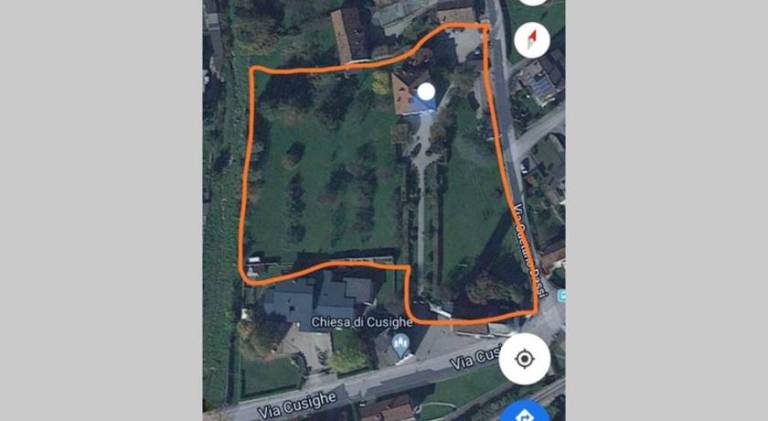Open the Chiesa di Cusighe place marker

(401, 345)
